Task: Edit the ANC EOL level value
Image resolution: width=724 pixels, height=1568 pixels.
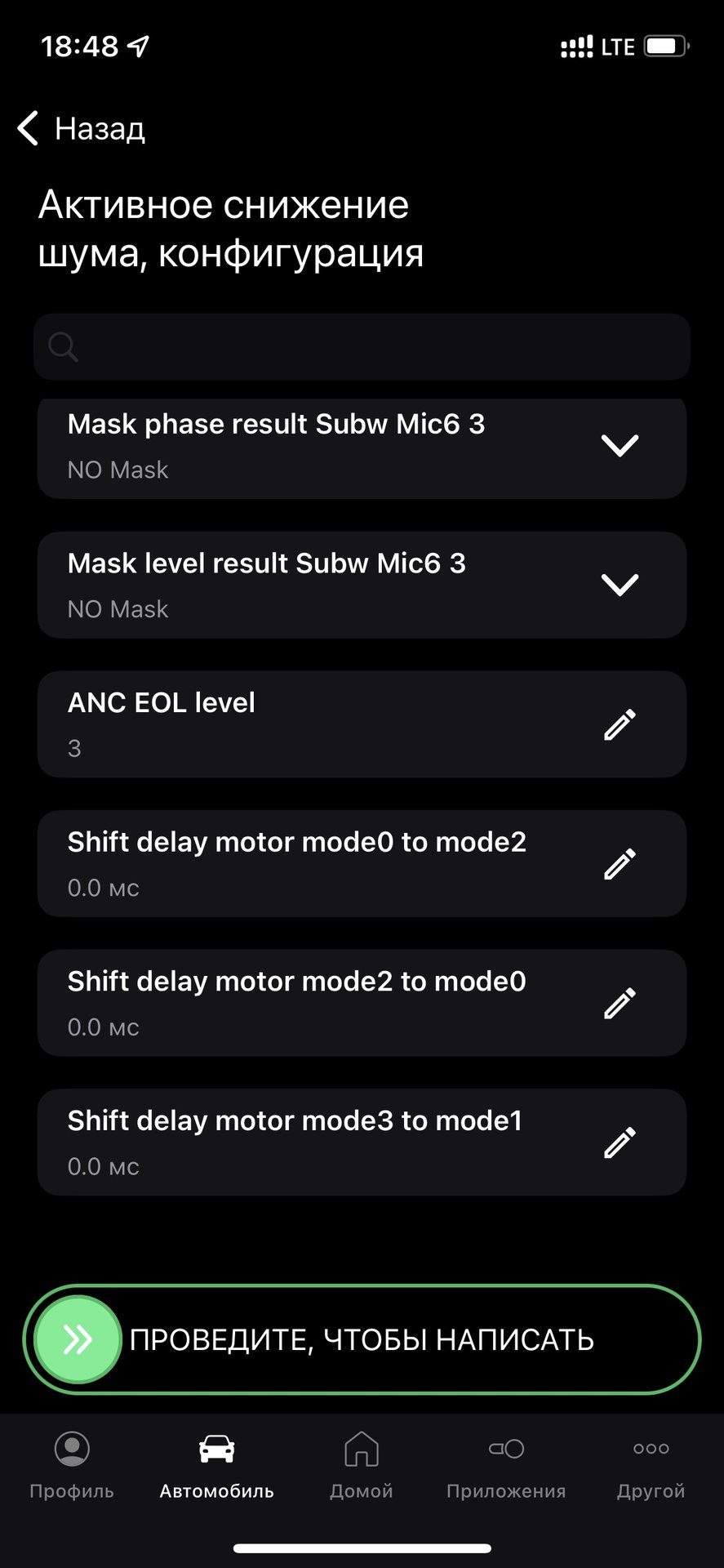Action: point(620,724)
